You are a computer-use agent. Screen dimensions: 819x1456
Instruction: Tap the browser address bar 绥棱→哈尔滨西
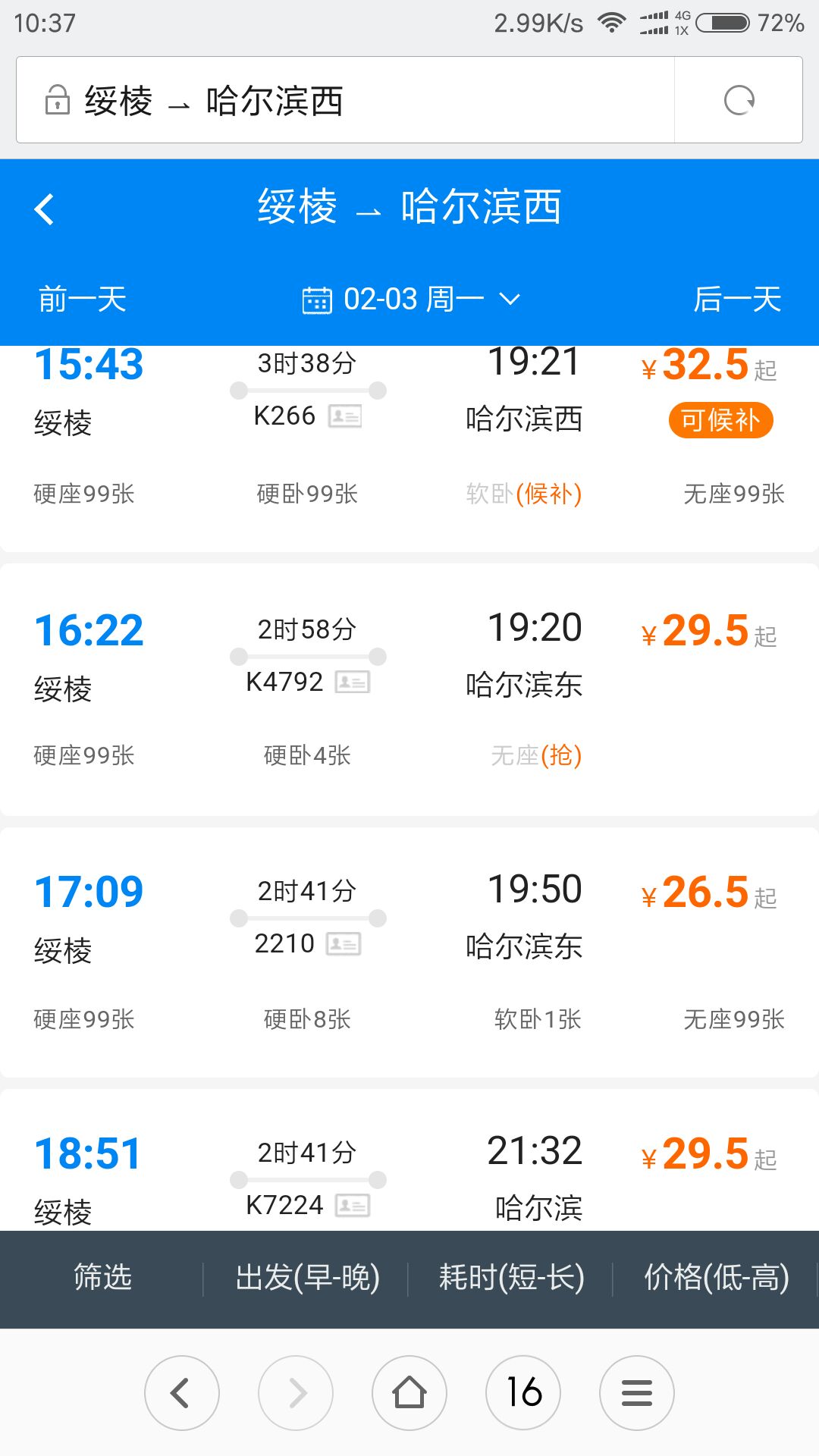click(x=345, y=100)
